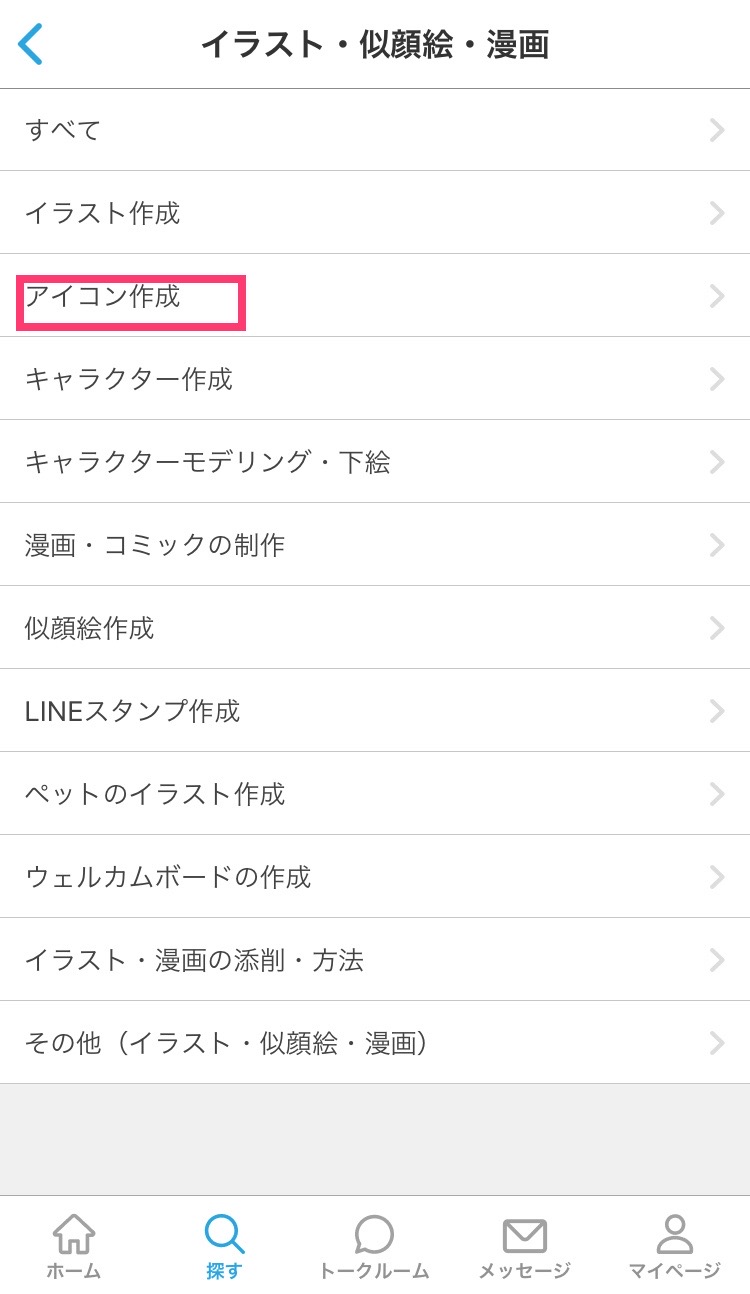Go back with the top-left arrow
Image resolution: width=750 pixels, height=1294 pixels.
tap(31, 45)
